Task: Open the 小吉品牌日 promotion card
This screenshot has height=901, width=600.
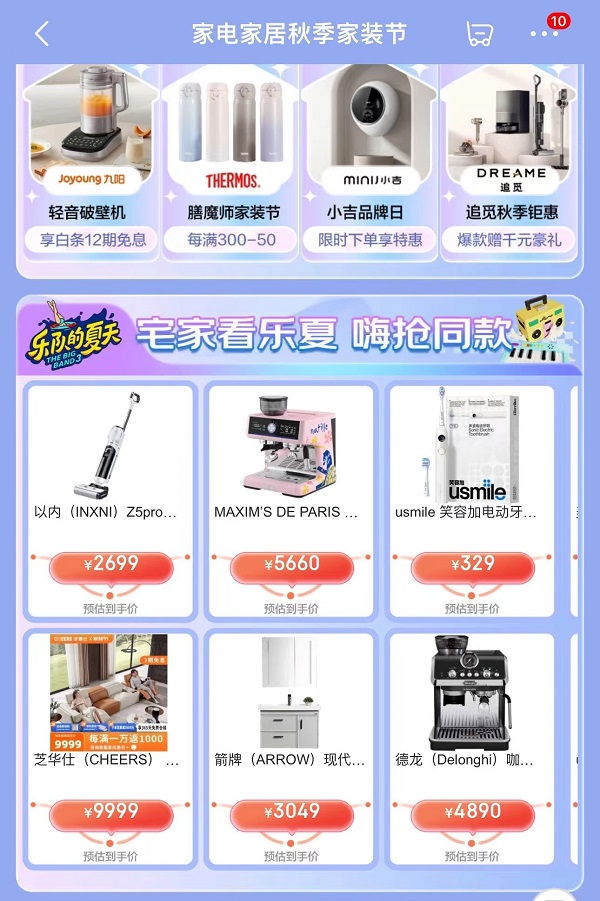Action: 370,160
